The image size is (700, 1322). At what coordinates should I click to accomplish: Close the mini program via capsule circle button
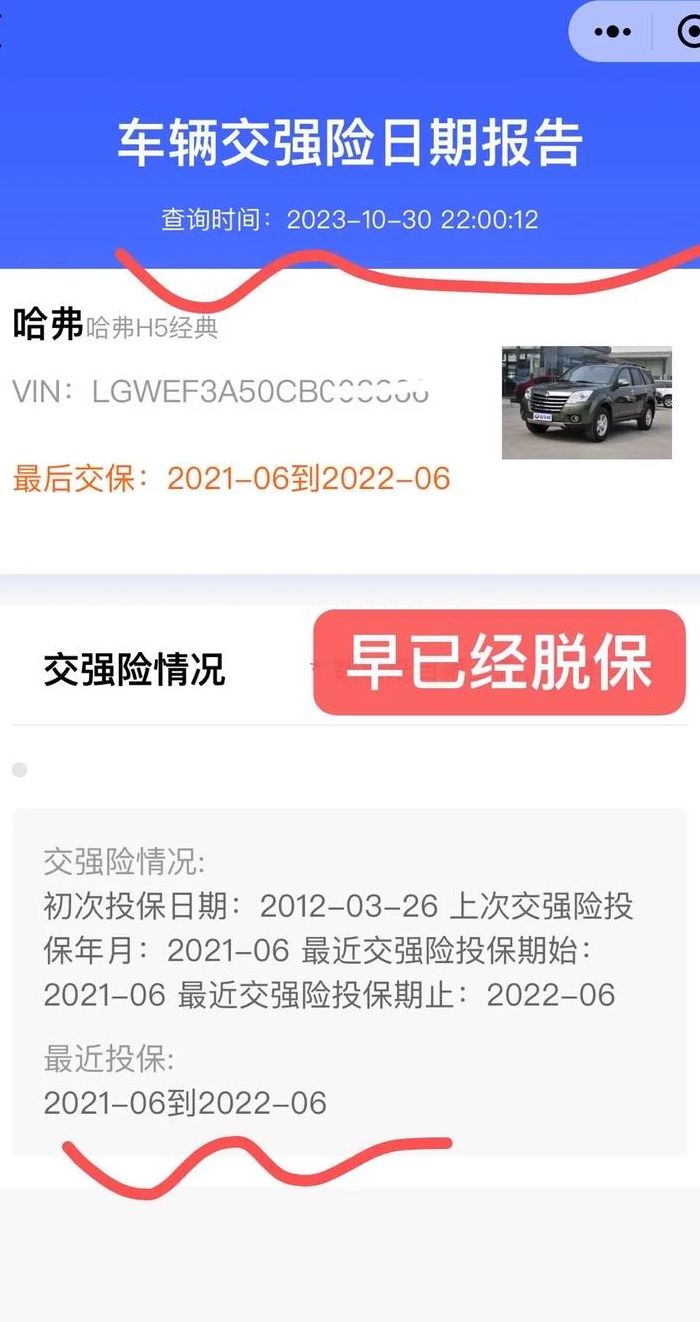[688, 32]
